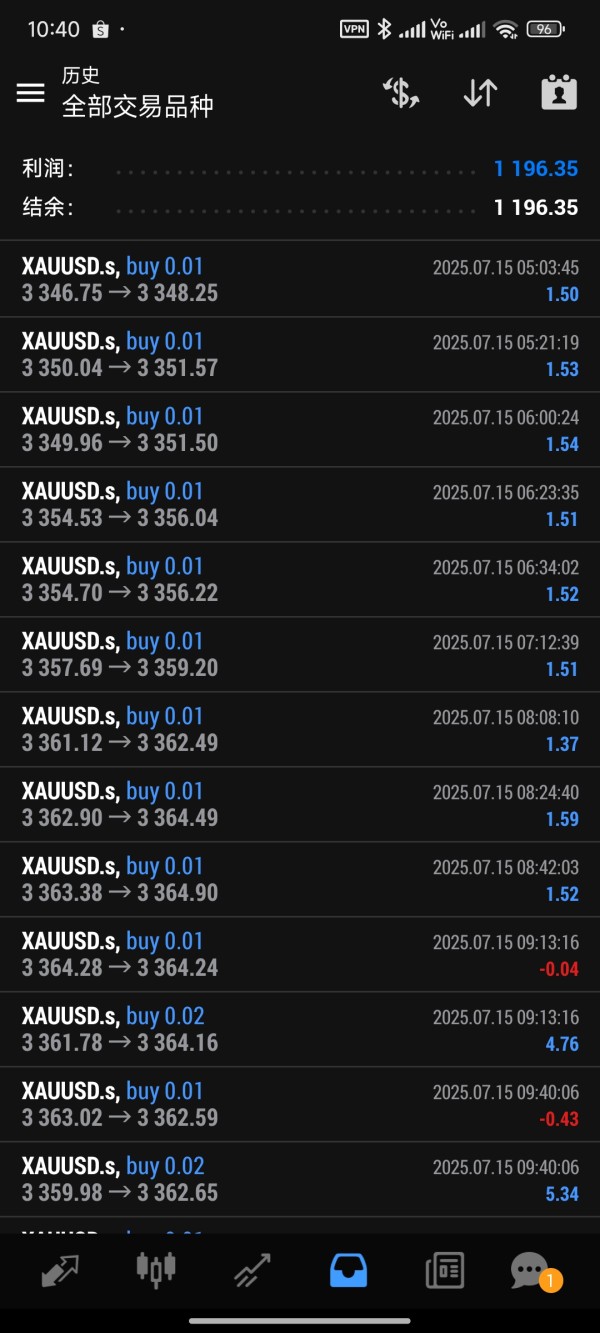
Task: Open the calendar date range picker
Action: point(558,93)
